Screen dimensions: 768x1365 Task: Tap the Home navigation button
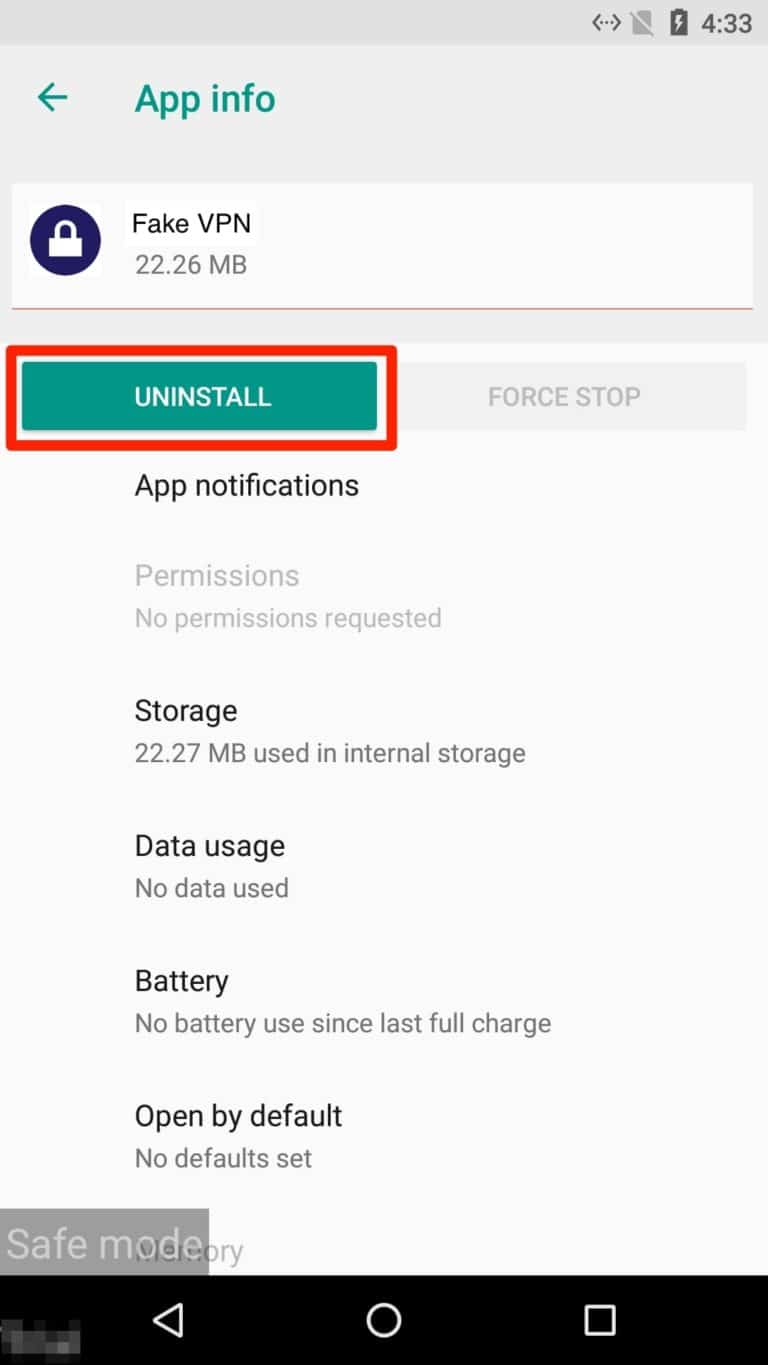(x=383, y=1320)
